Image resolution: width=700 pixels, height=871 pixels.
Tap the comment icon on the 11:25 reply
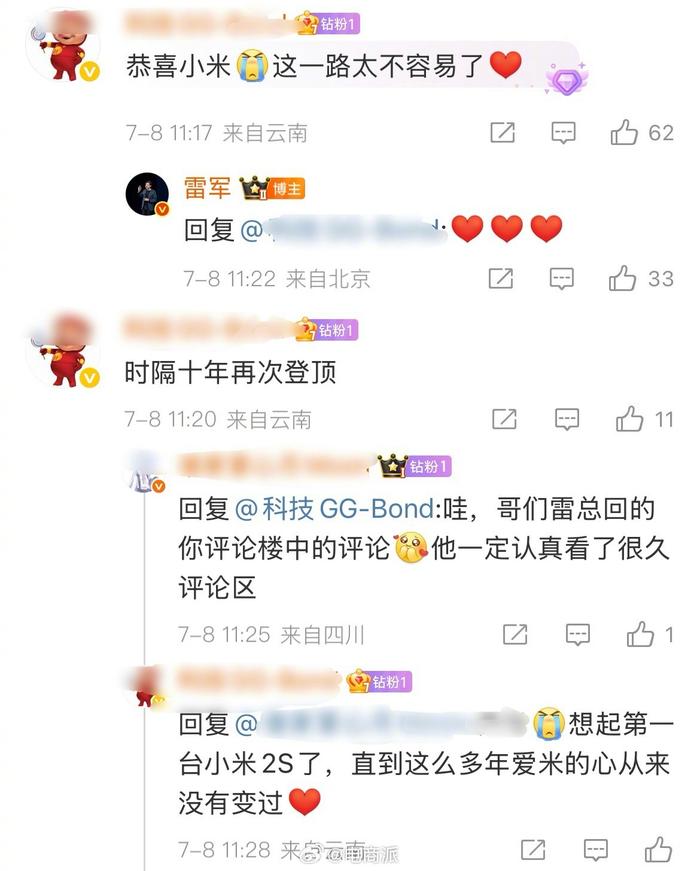[578, 634]
